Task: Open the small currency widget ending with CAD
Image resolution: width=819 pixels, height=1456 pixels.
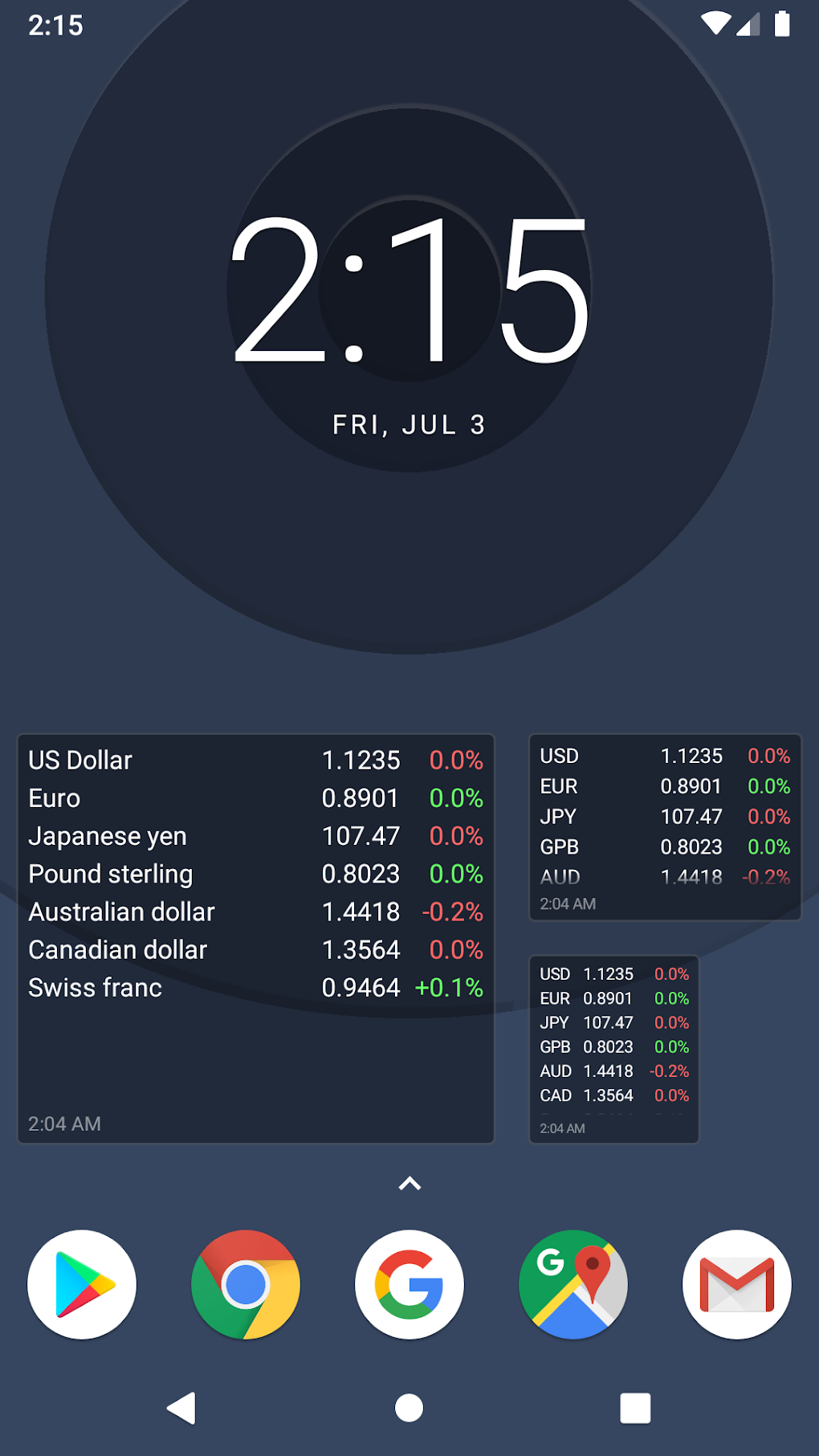Action: (613, 1049)
